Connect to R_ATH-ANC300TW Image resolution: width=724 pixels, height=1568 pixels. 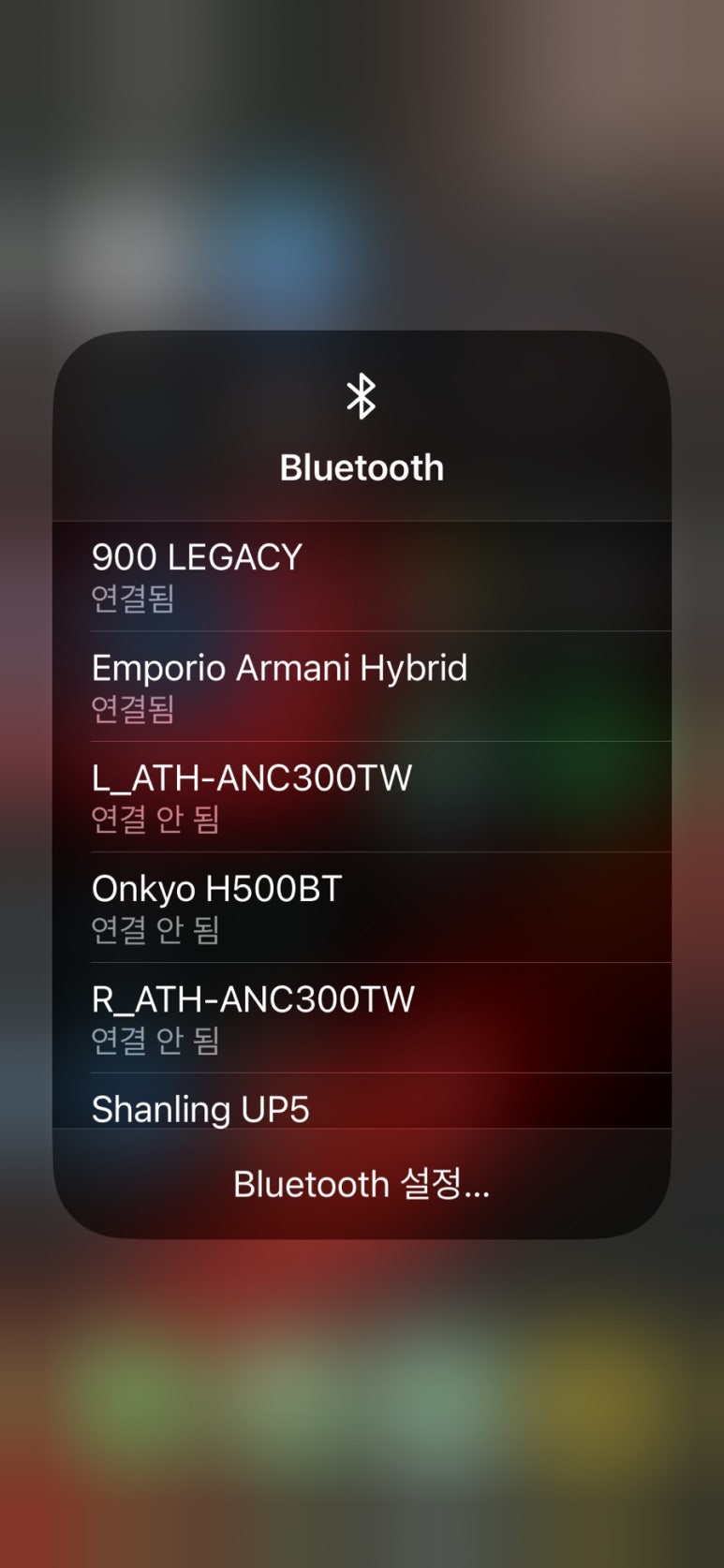pos(362,1018)
